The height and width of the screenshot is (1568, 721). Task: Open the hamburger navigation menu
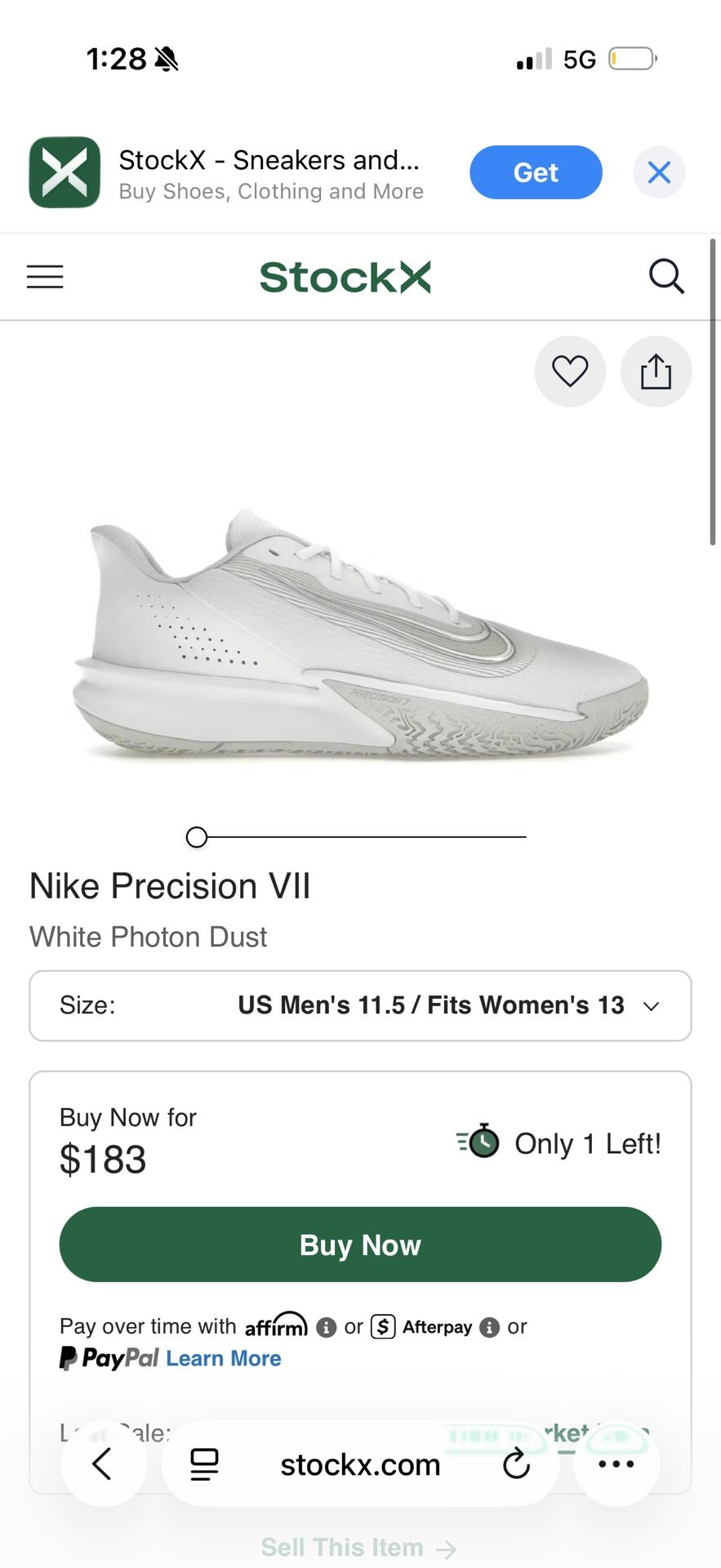(44, 276)
